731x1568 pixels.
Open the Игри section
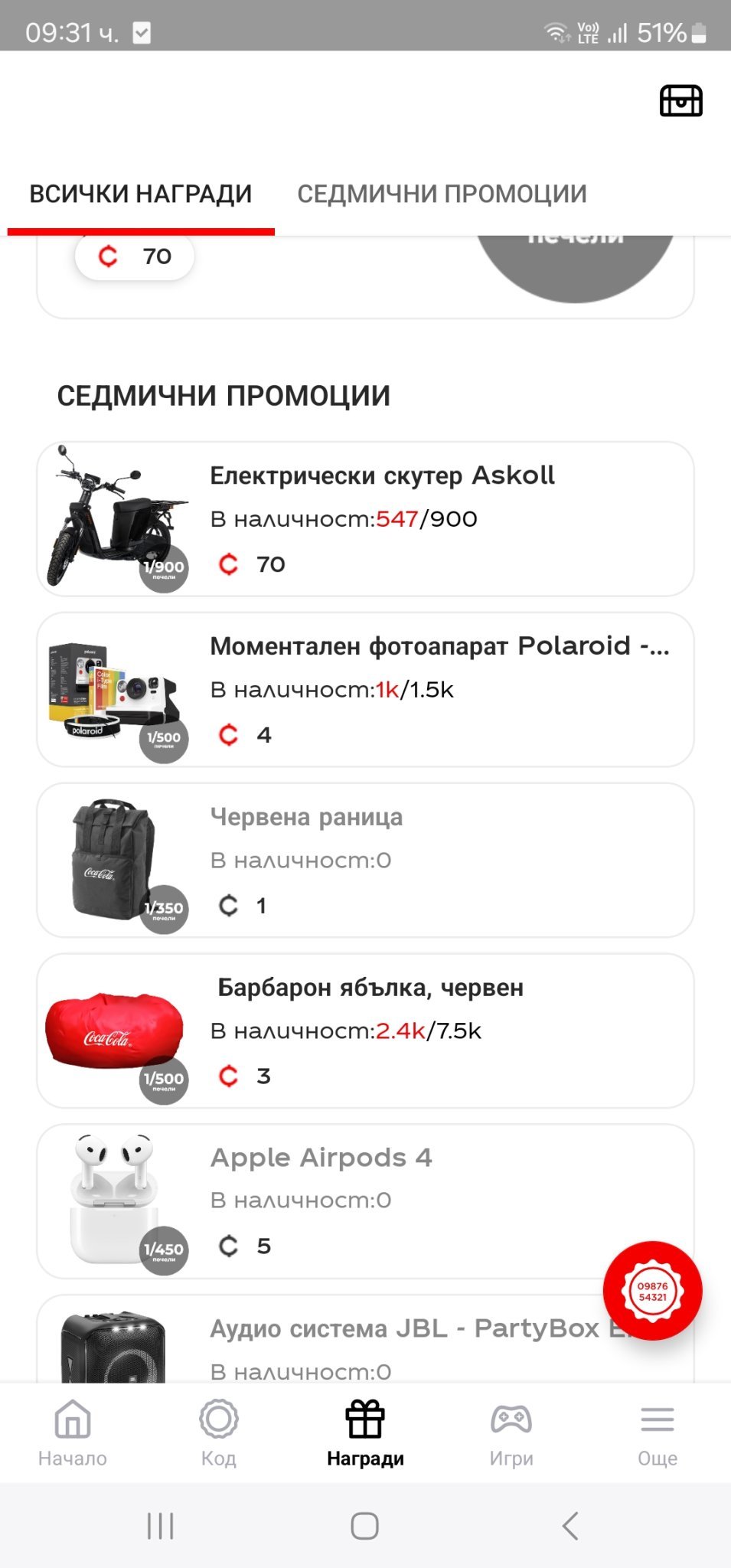click(511, 1432)
